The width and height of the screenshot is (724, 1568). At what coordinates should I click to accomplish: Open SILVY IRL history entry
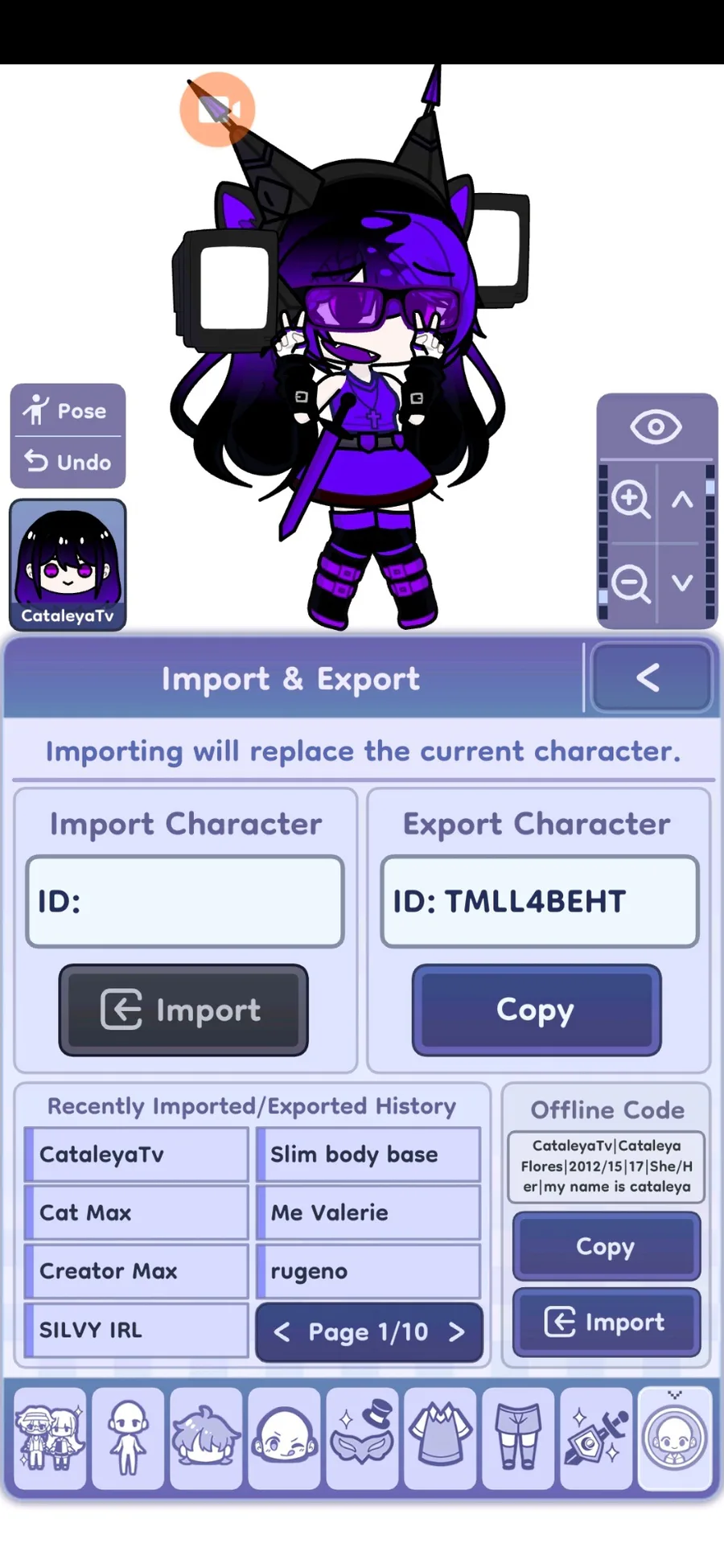click(x=137, y=1330)
